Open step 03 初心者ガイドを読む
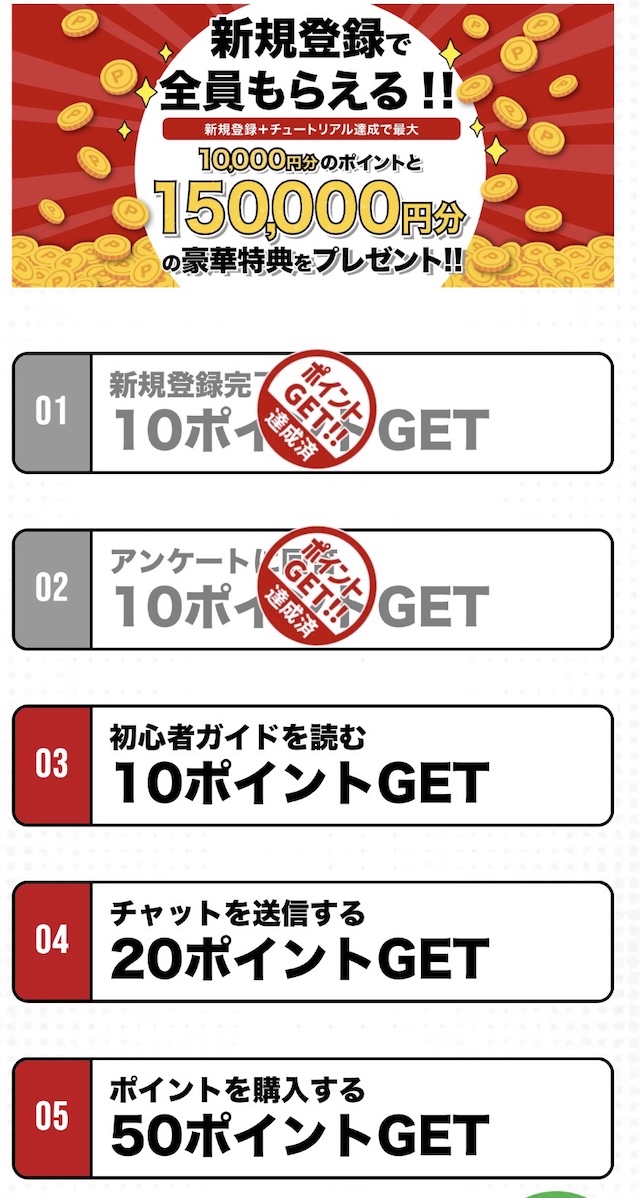Image resolution: width=640 pixels, height=1198 pixels. tap(312, 765)
